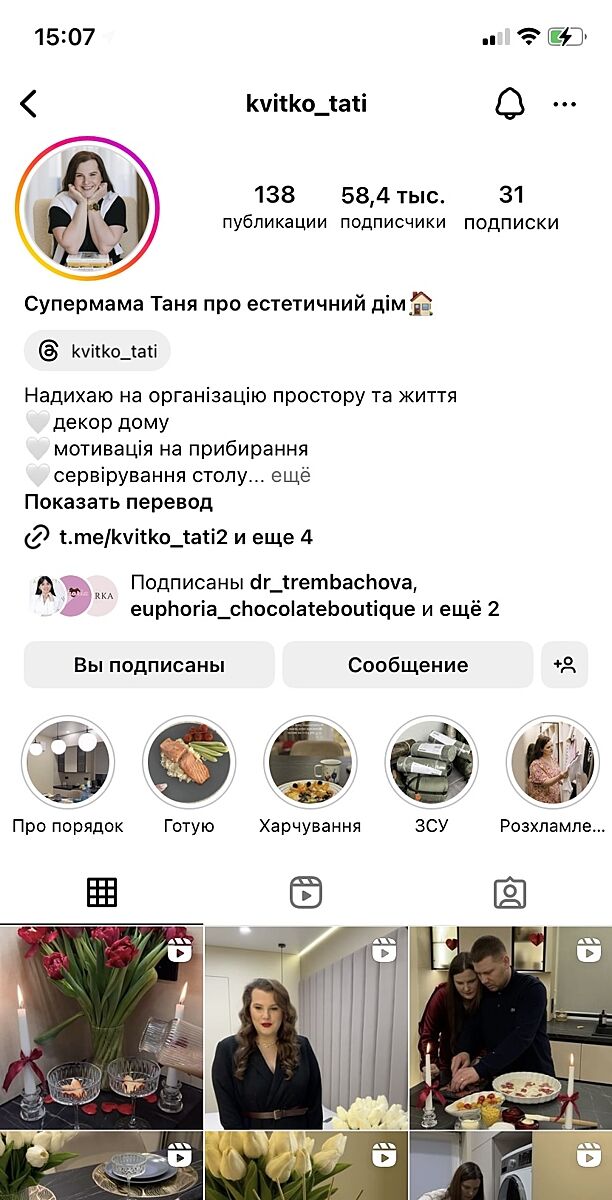Send a message via Сообщение button
The image size is (612, 1200).
pos(408,665)
